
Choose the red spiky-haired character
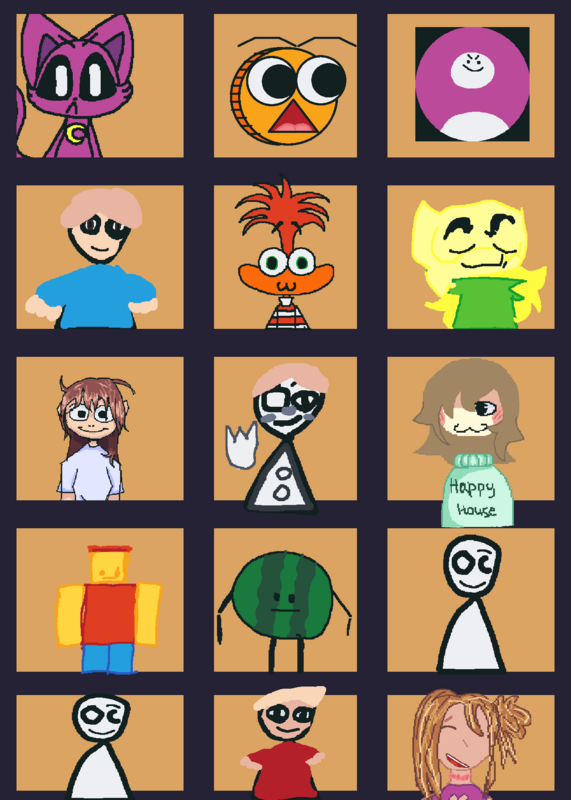pyautogui.click(x=285, y=257)
